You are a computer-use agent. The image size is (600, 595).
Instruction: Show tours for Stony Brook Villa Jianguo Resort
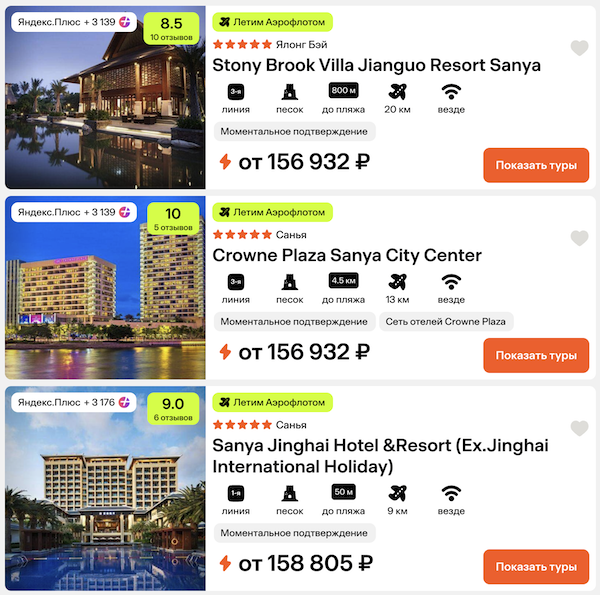click(x=536, y=165)
